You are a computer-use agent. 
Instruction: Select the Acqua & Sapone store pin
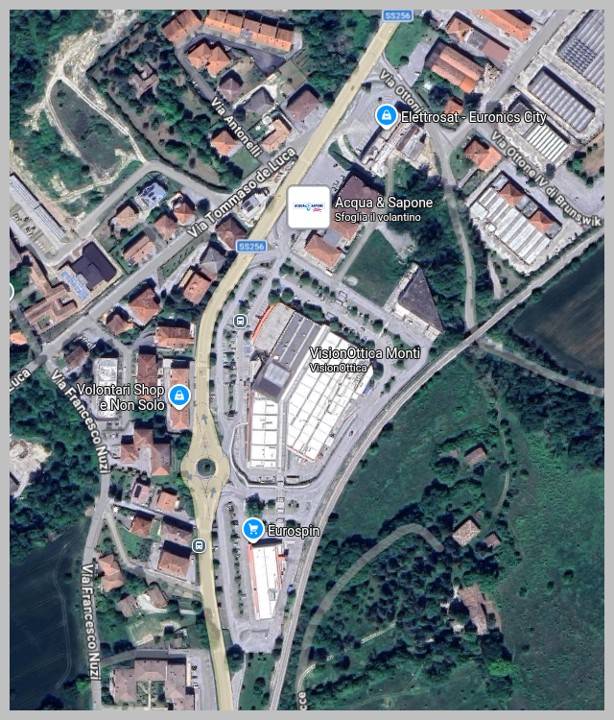pos(308,206)
